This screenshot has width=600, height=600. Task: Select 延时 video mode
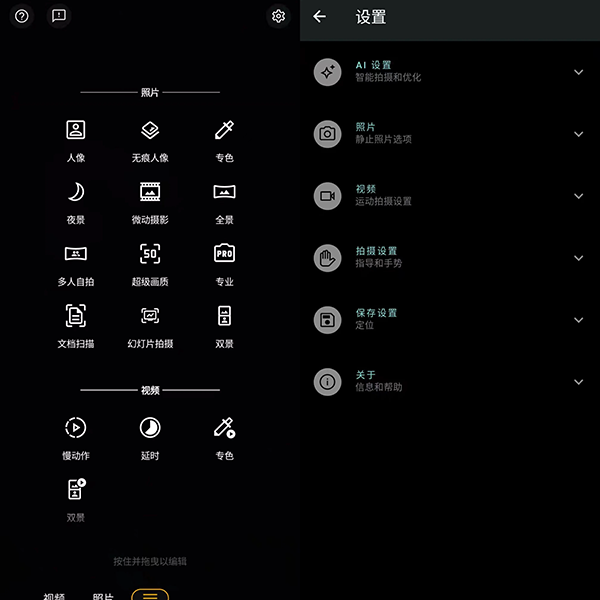point(150,437)
